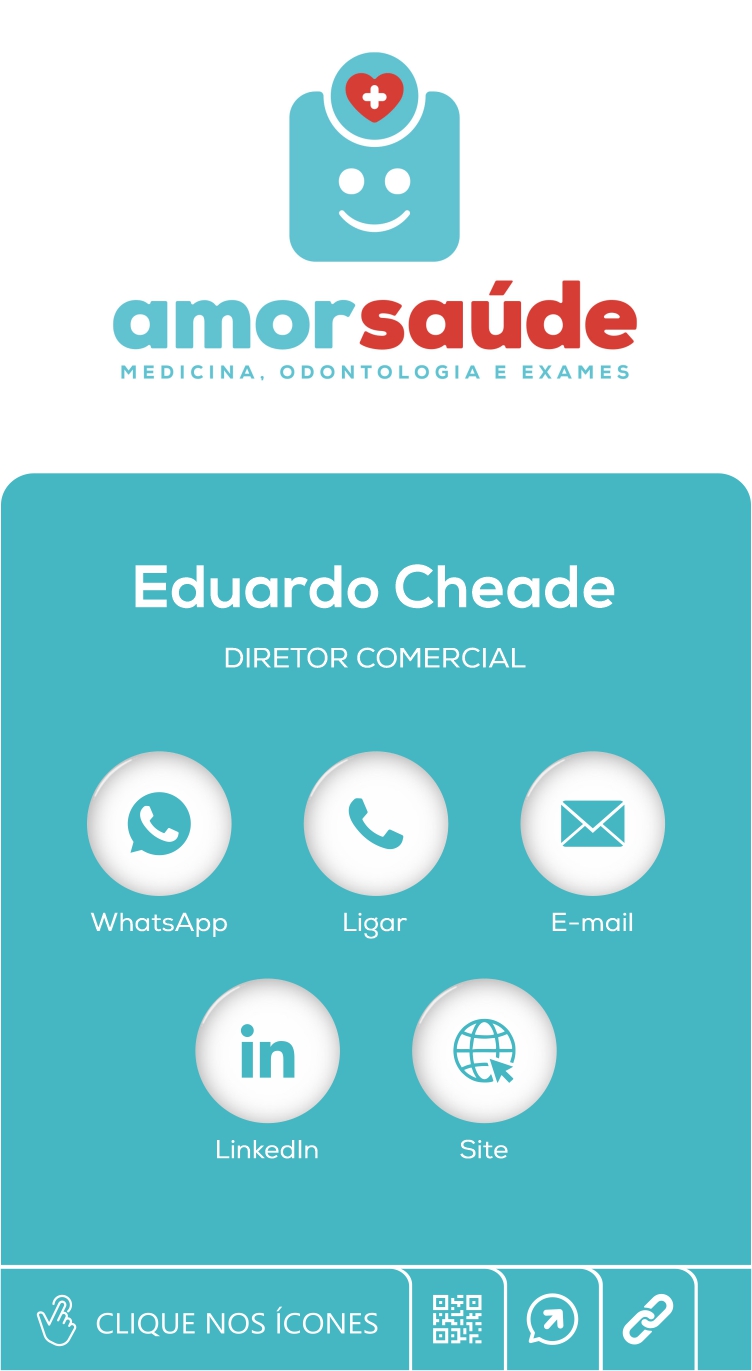Send an E-mail to Eduardo
The image size is (752, 1371).
point(592,824)
